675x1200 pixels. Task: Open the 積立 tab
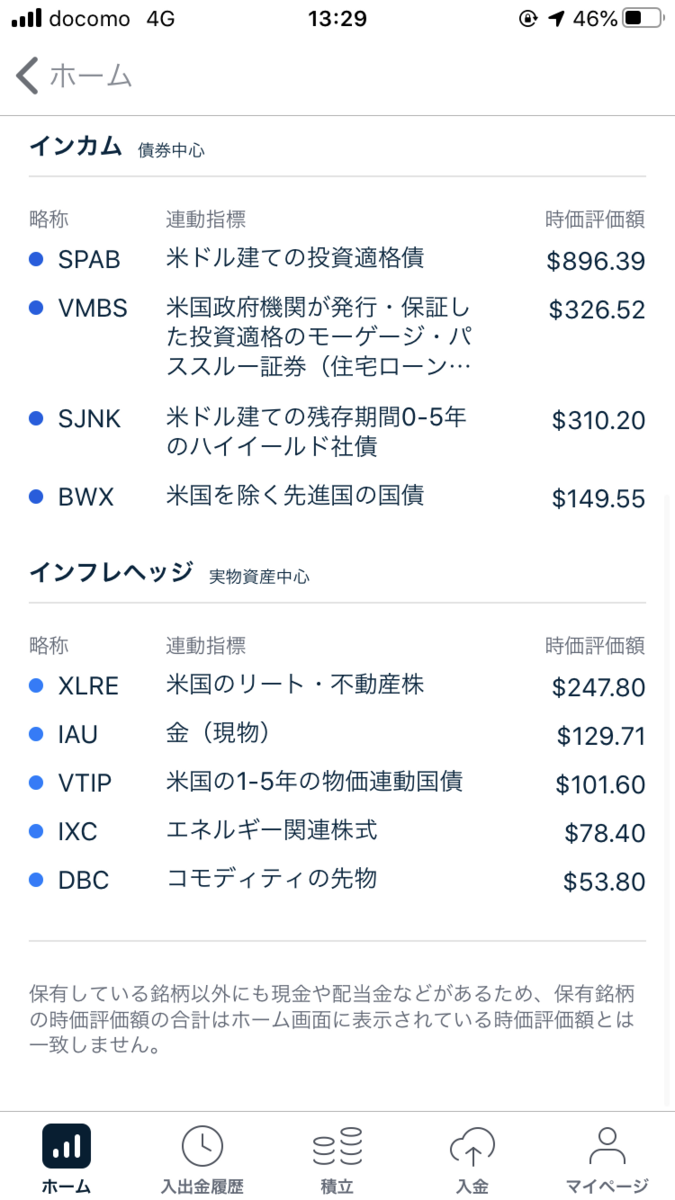337,1158
